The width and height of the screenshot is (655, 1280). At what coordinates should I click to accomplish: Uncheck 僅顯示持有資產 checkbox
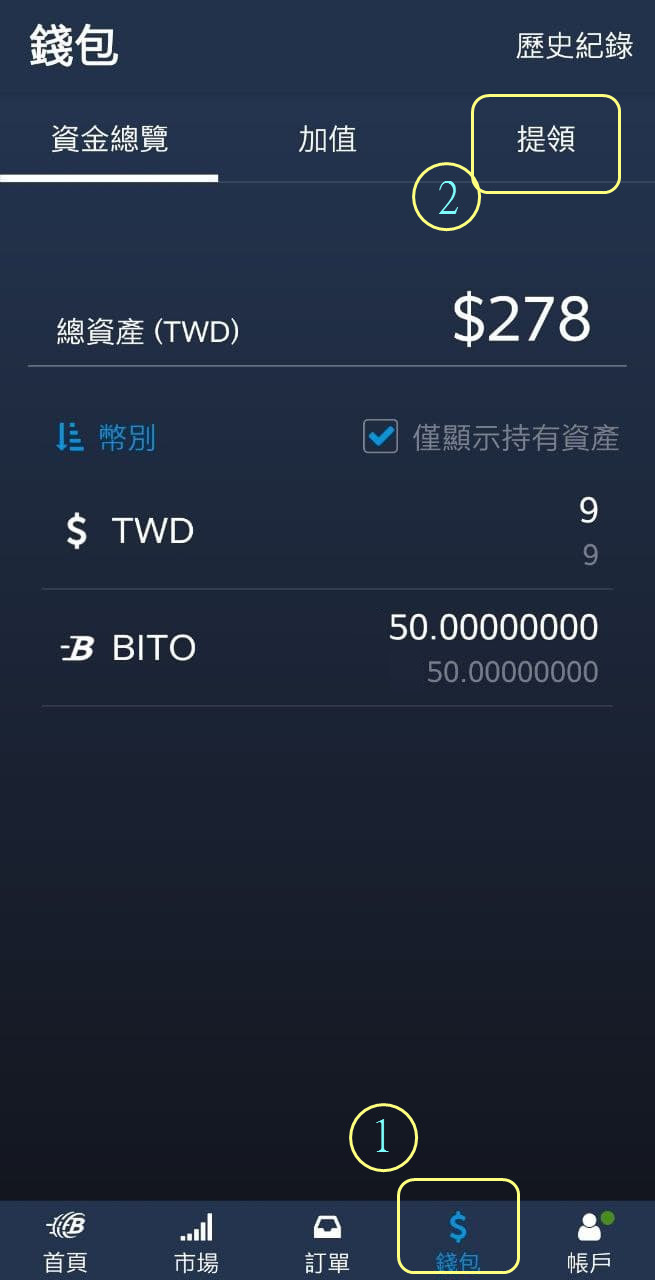pyautogui.click(x=381, y=437)
